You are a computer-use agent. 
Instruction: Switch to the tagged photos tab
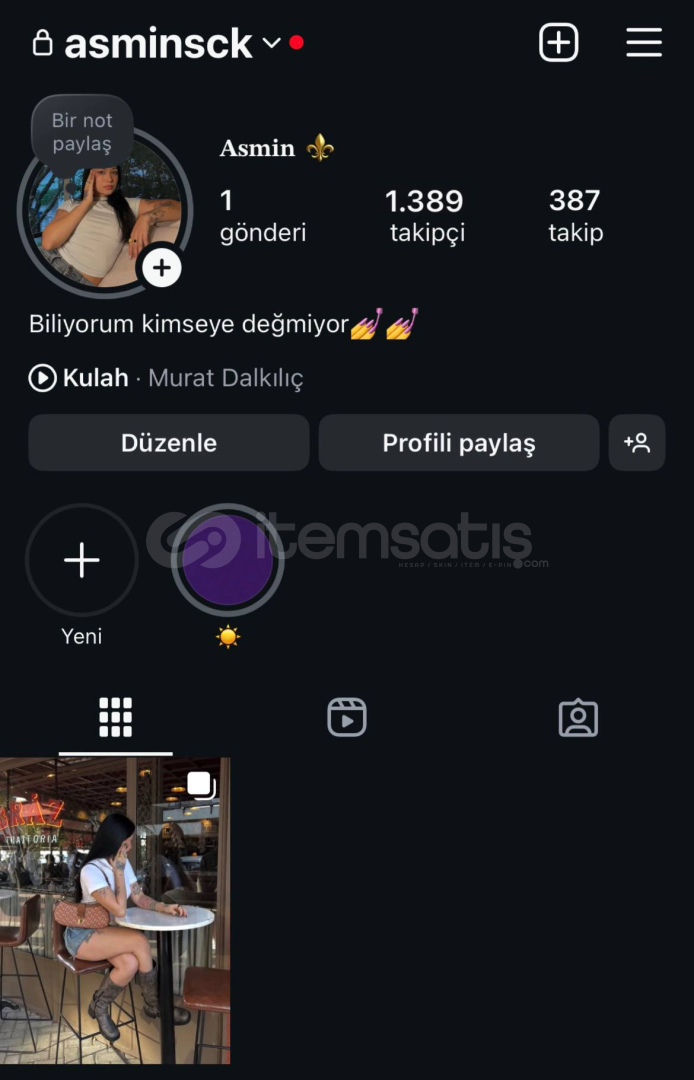tap(578, 718)
